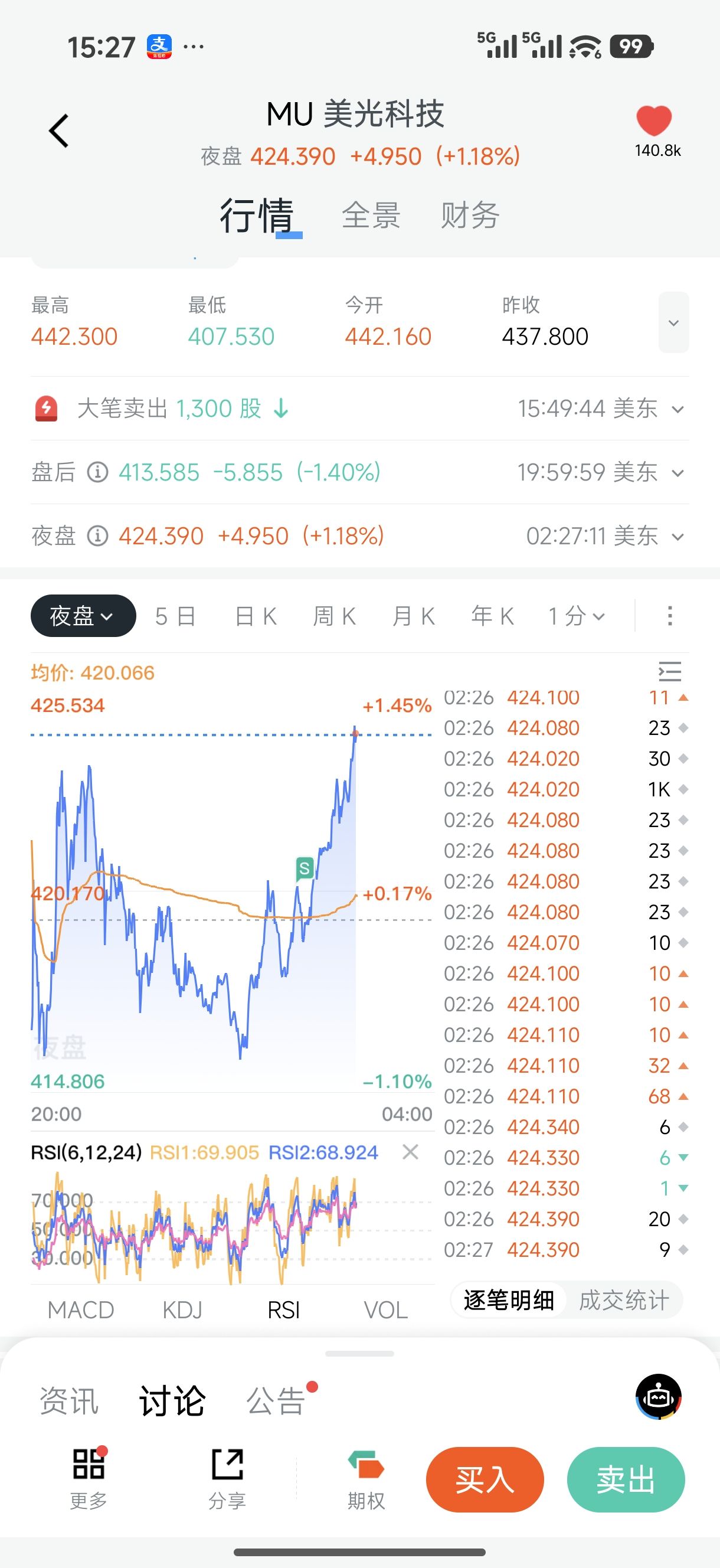Go back from MU stock page
This screenshot has height=1568, width=720.
click(59, 131)
